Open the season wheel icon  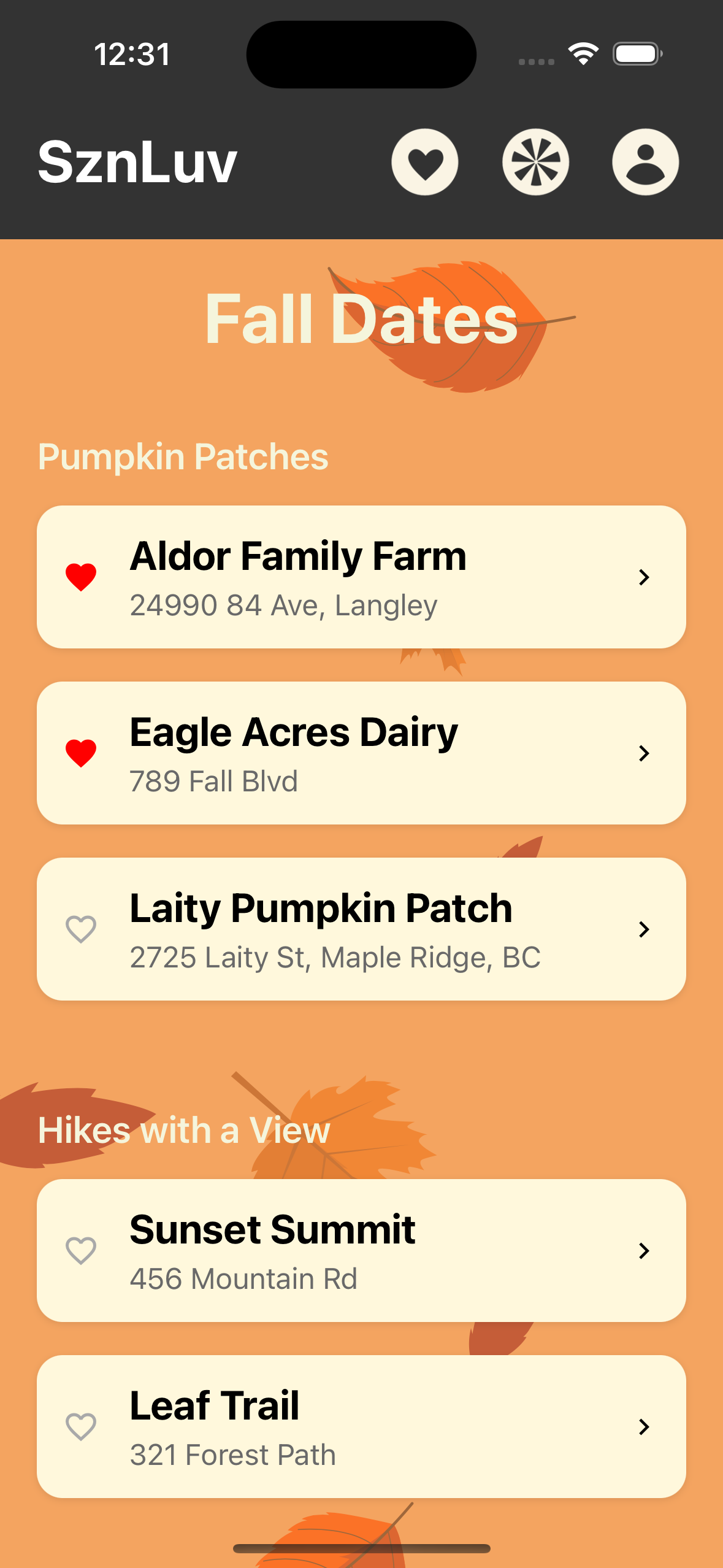point(535,162)
